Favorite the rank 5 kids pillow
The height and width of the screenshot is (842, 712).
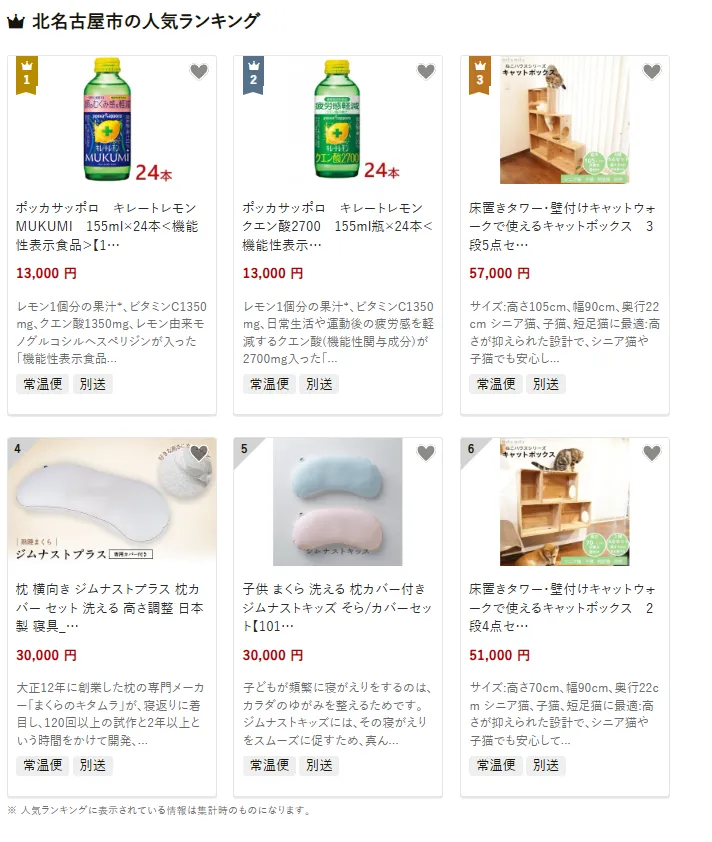pos(426,454)
